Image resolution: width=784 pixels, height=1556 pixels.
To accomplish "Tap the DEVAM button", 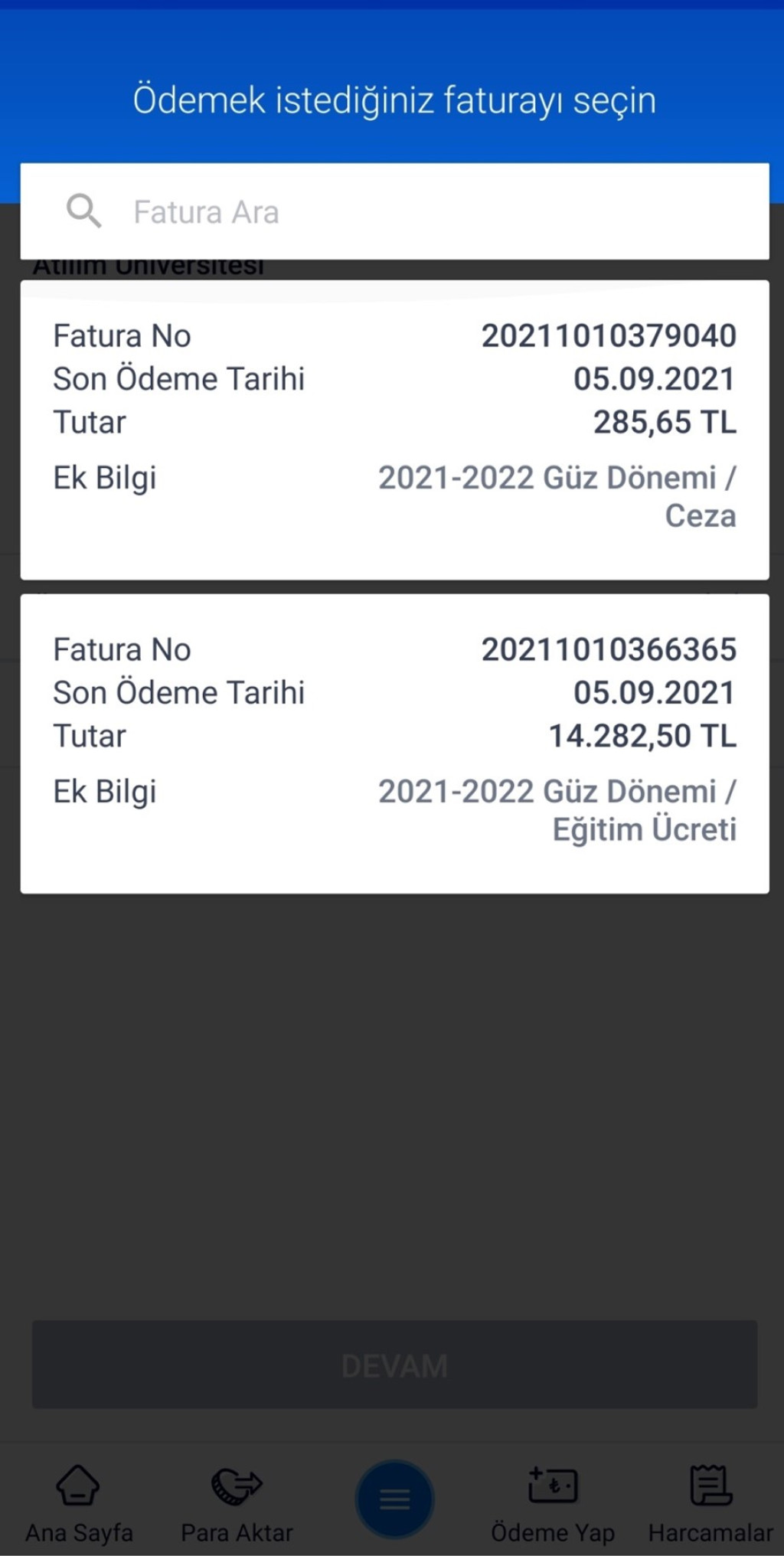I will pyautogui.click(x=394, y=1365).
